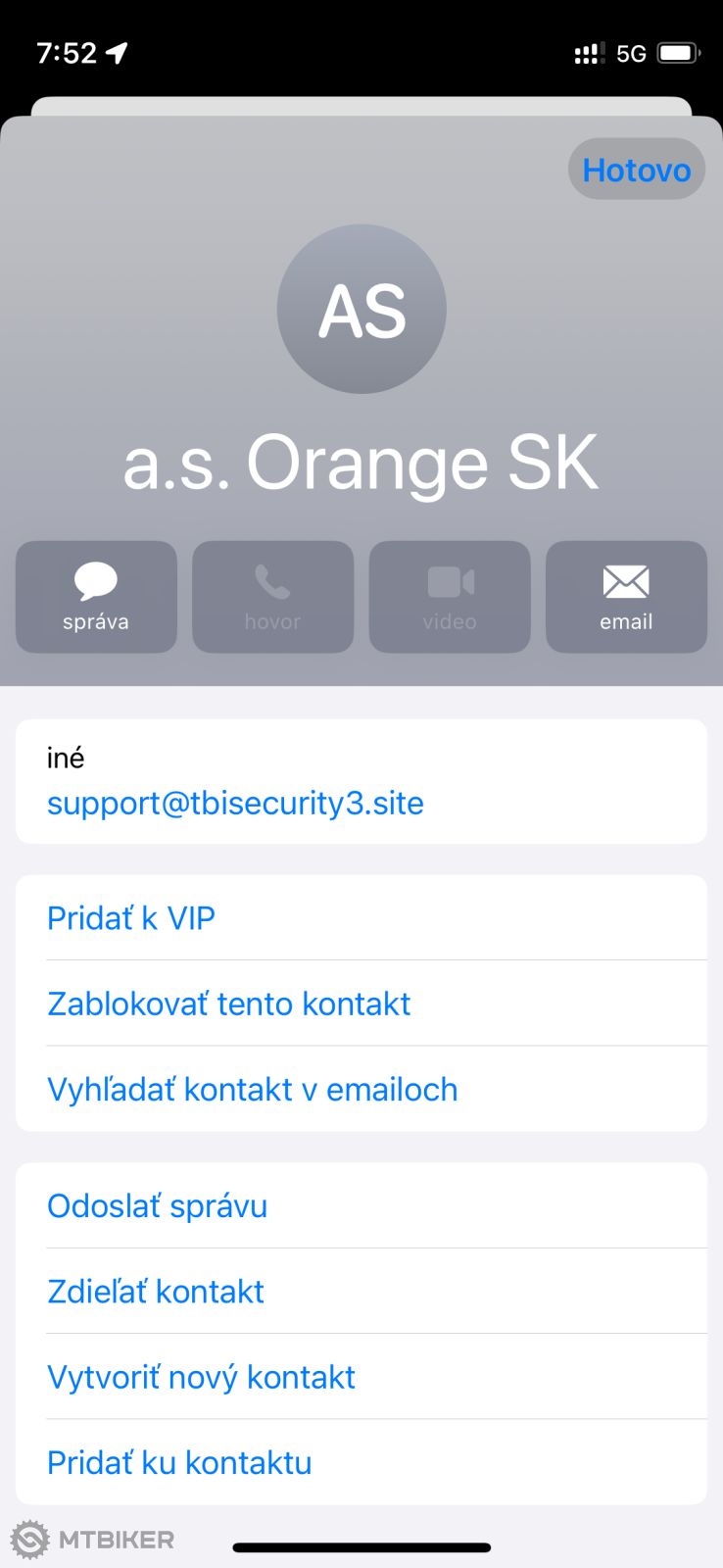
Task: Select Odoslať správu
Action: [x=158, y=1205]
